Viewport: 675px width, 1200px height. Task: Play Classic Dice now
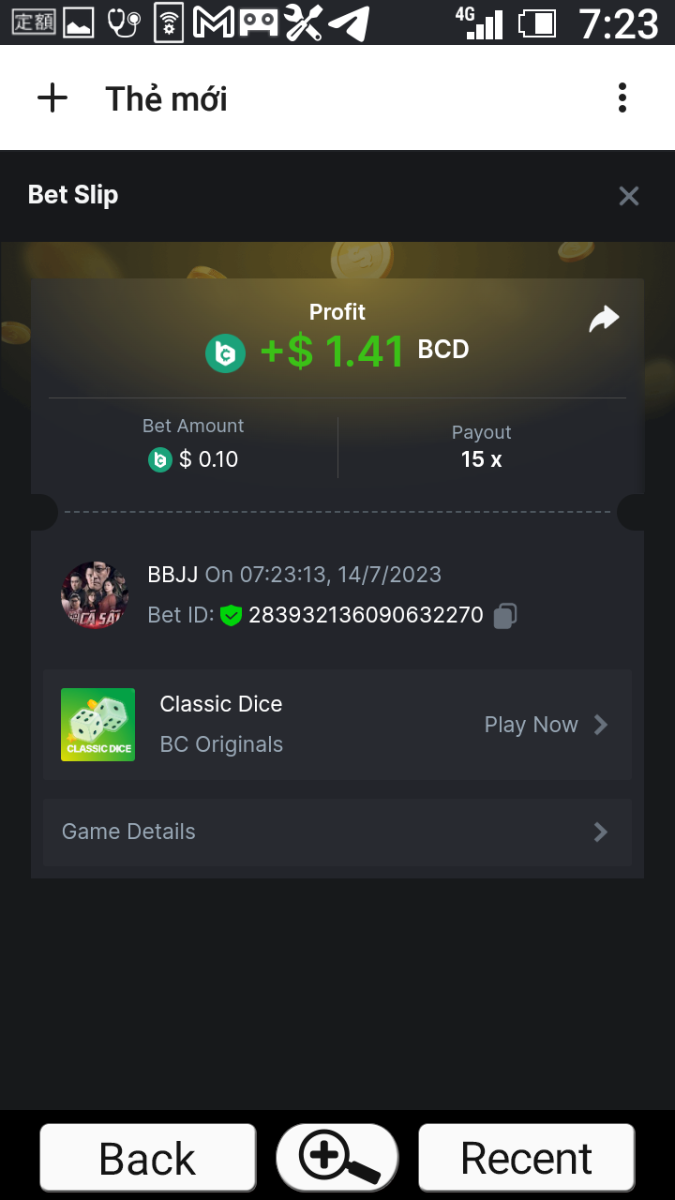click(545, 725)
